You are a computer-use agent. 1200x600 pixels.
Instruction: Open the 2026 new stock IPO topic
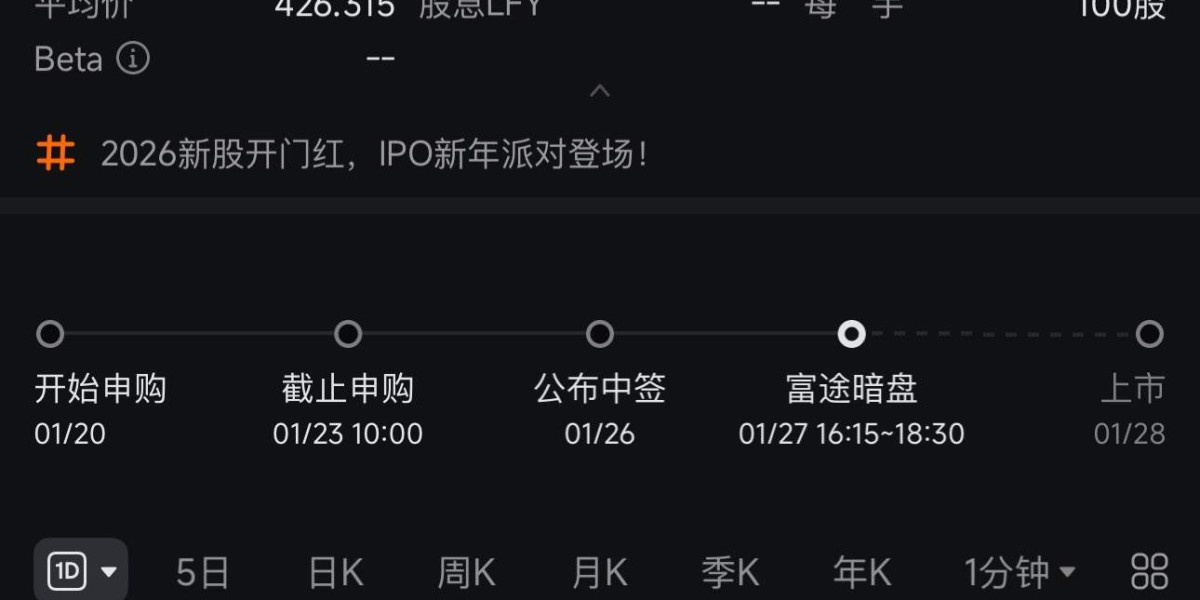(373, 155)
